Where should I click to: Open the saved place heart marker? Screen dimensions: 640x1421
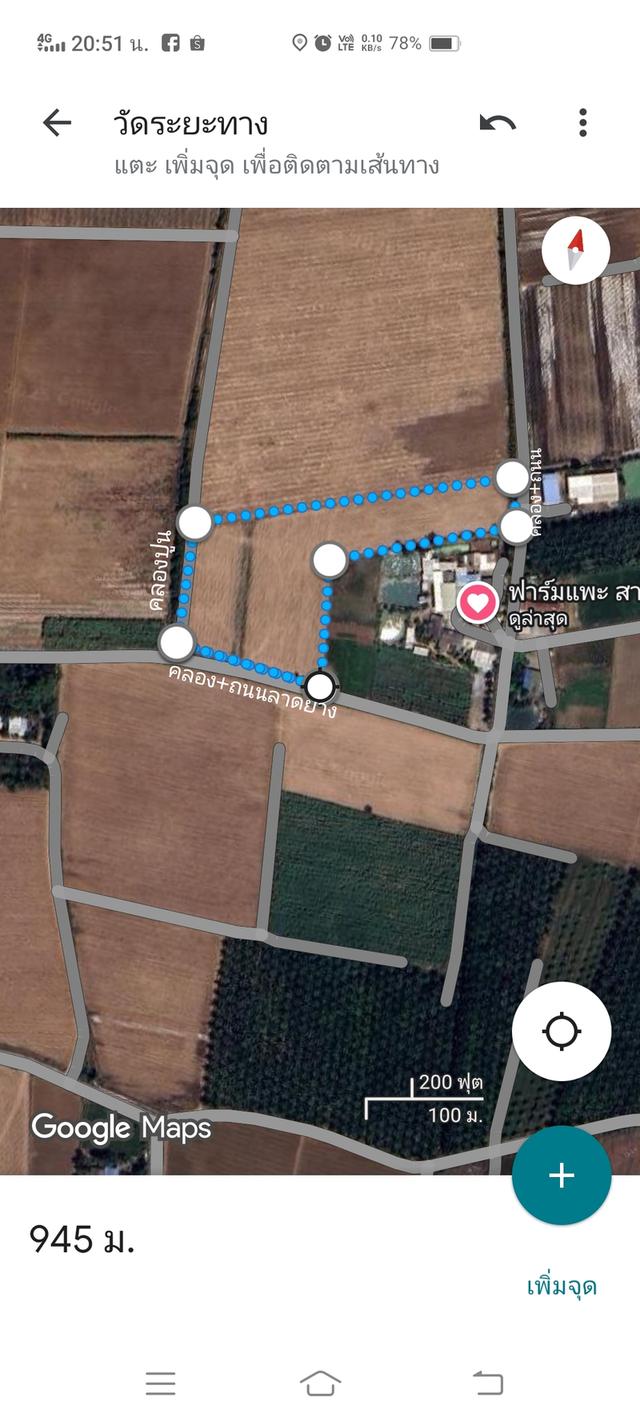click(x=478, y=602)
